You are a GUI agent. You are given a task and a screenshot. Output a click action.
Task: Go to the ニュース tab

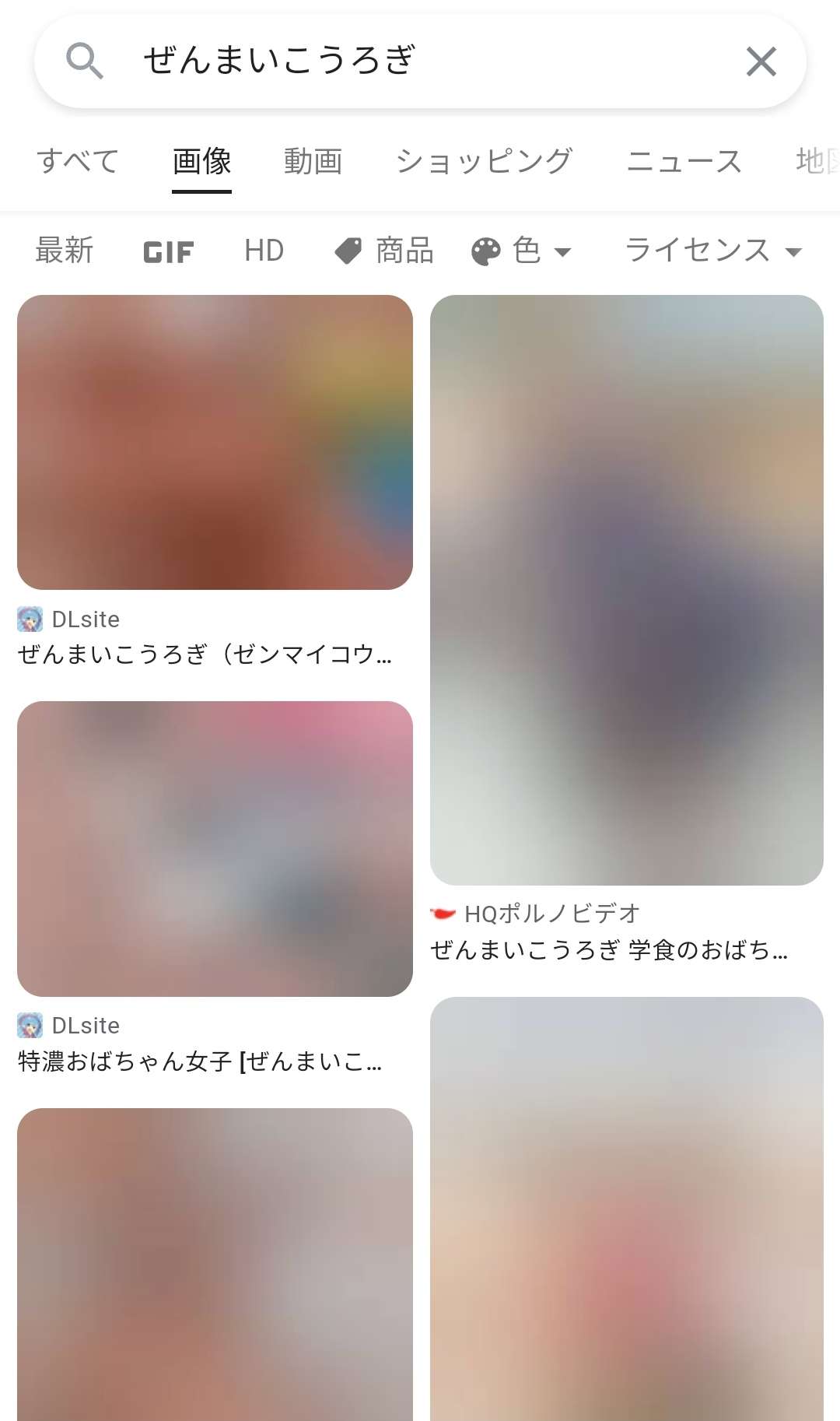coord(684,161)
